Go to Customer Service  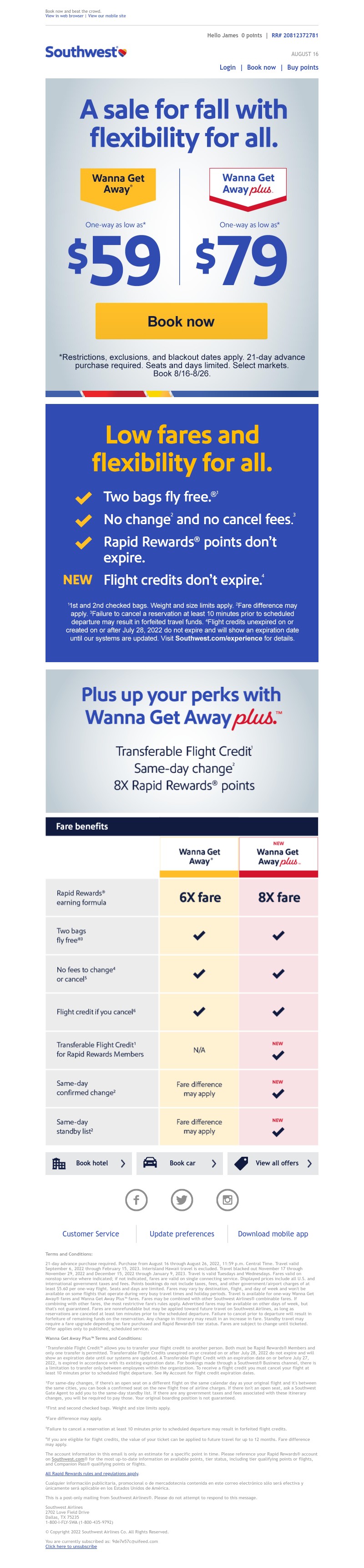click(91, 1234)
